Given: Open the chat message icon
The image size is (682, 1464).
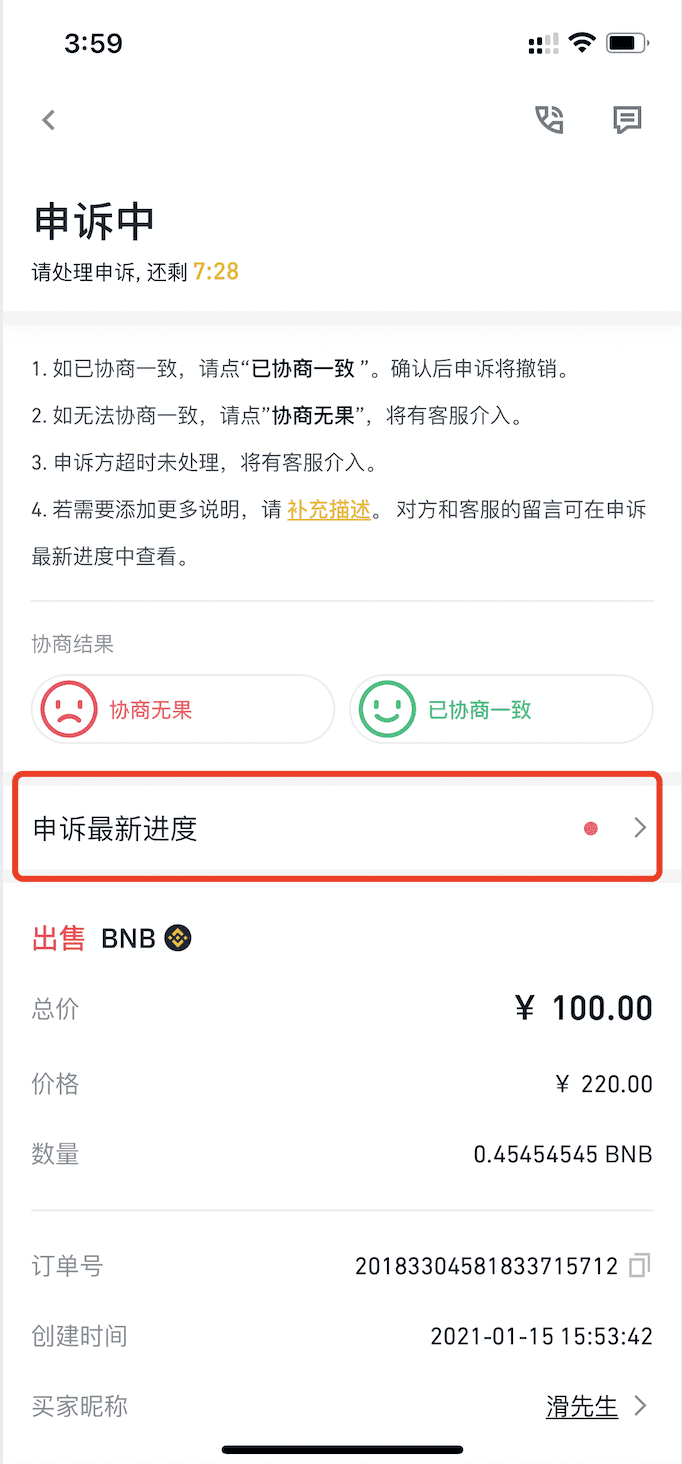Looking at the screenshot, I should [x=627, y=120].
